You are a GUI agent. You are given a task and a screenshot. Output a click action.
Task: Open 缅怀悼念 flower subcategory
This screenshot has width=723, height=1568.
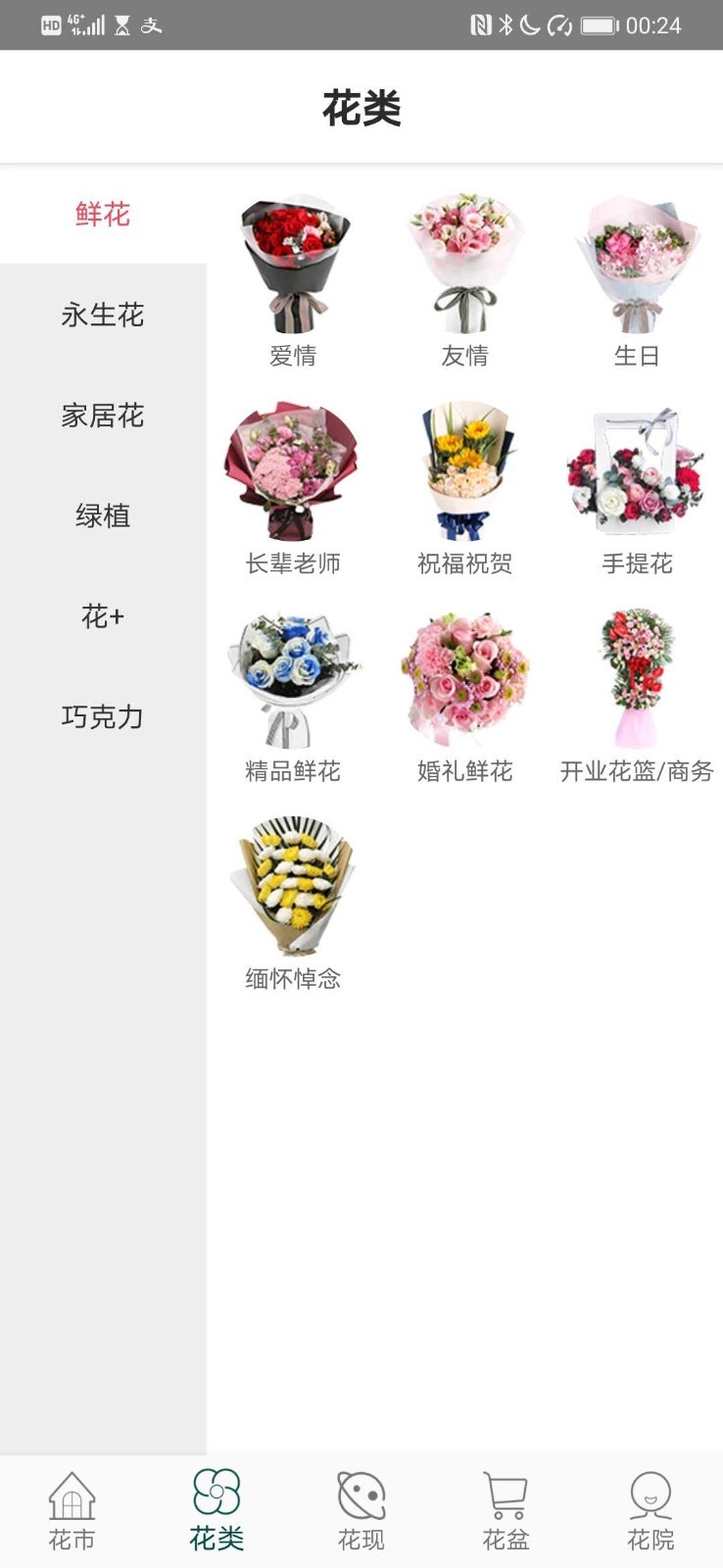pos(293,903)
